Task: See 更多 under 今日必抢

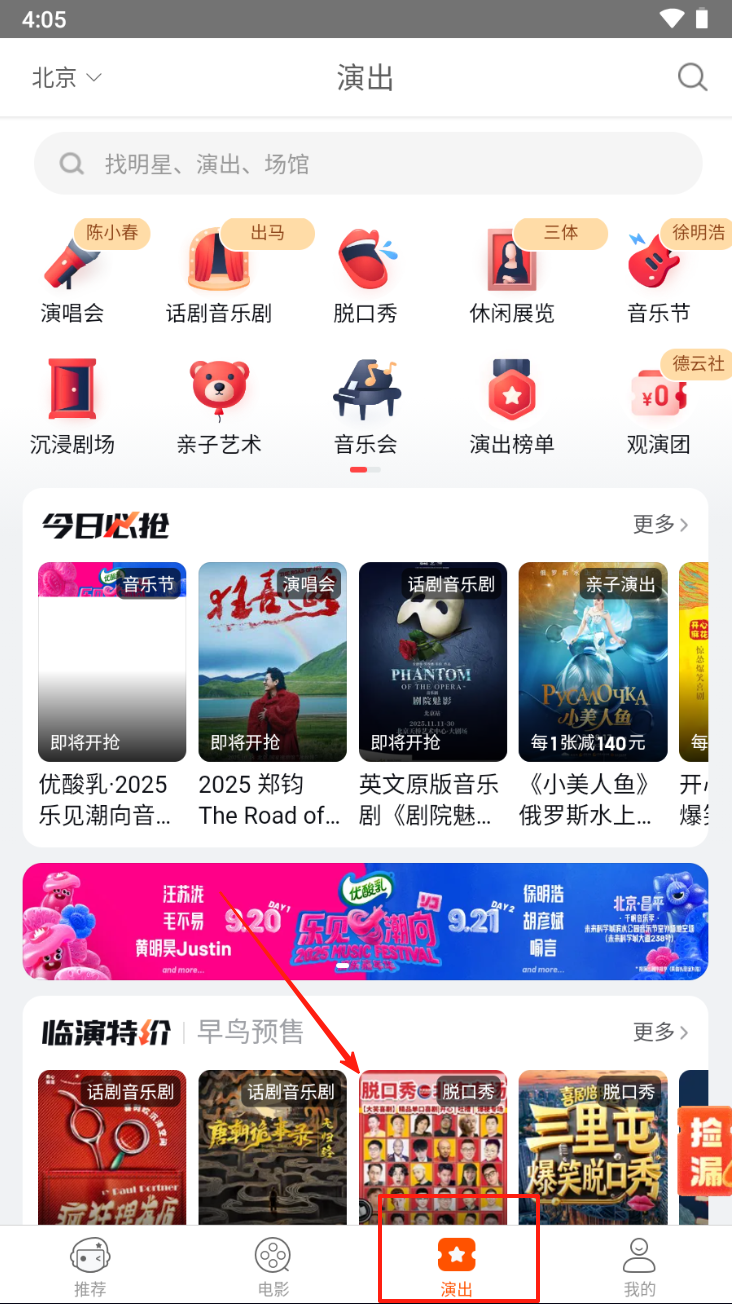Action: pos(660,525)
